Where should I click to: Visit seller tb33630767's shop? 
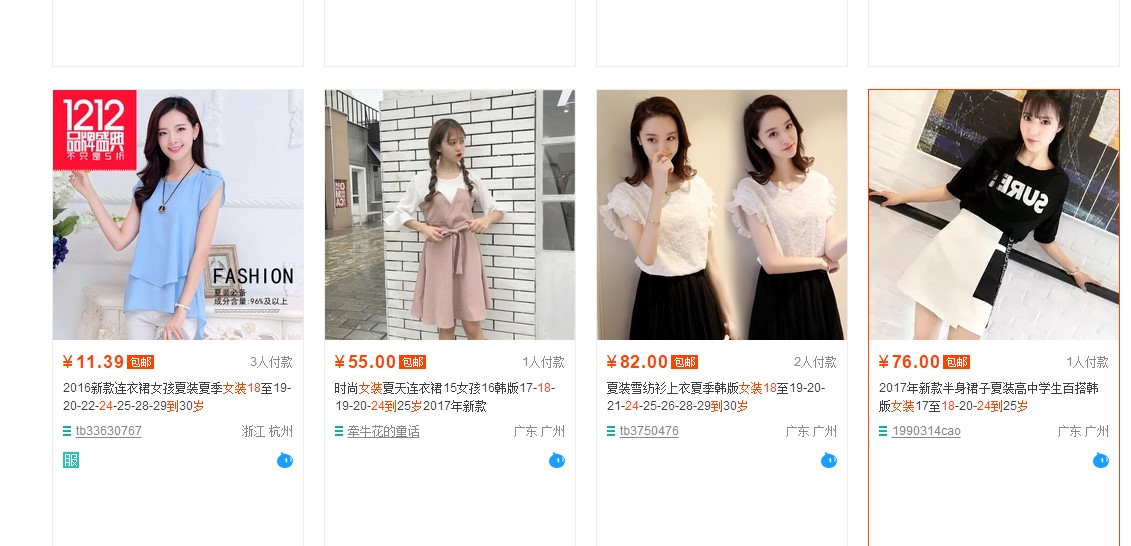[108, 432]
